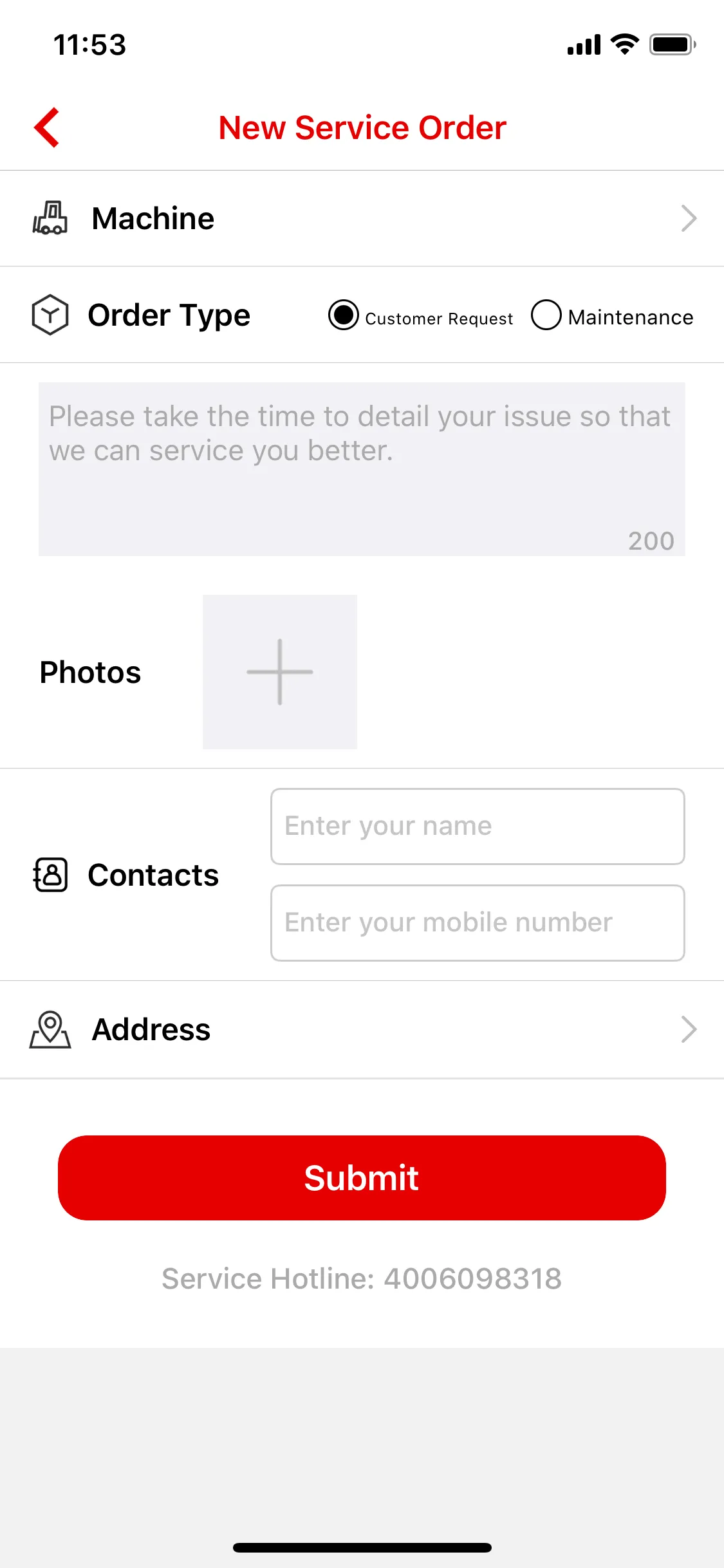Open the Machine selection row

[362, 218]
